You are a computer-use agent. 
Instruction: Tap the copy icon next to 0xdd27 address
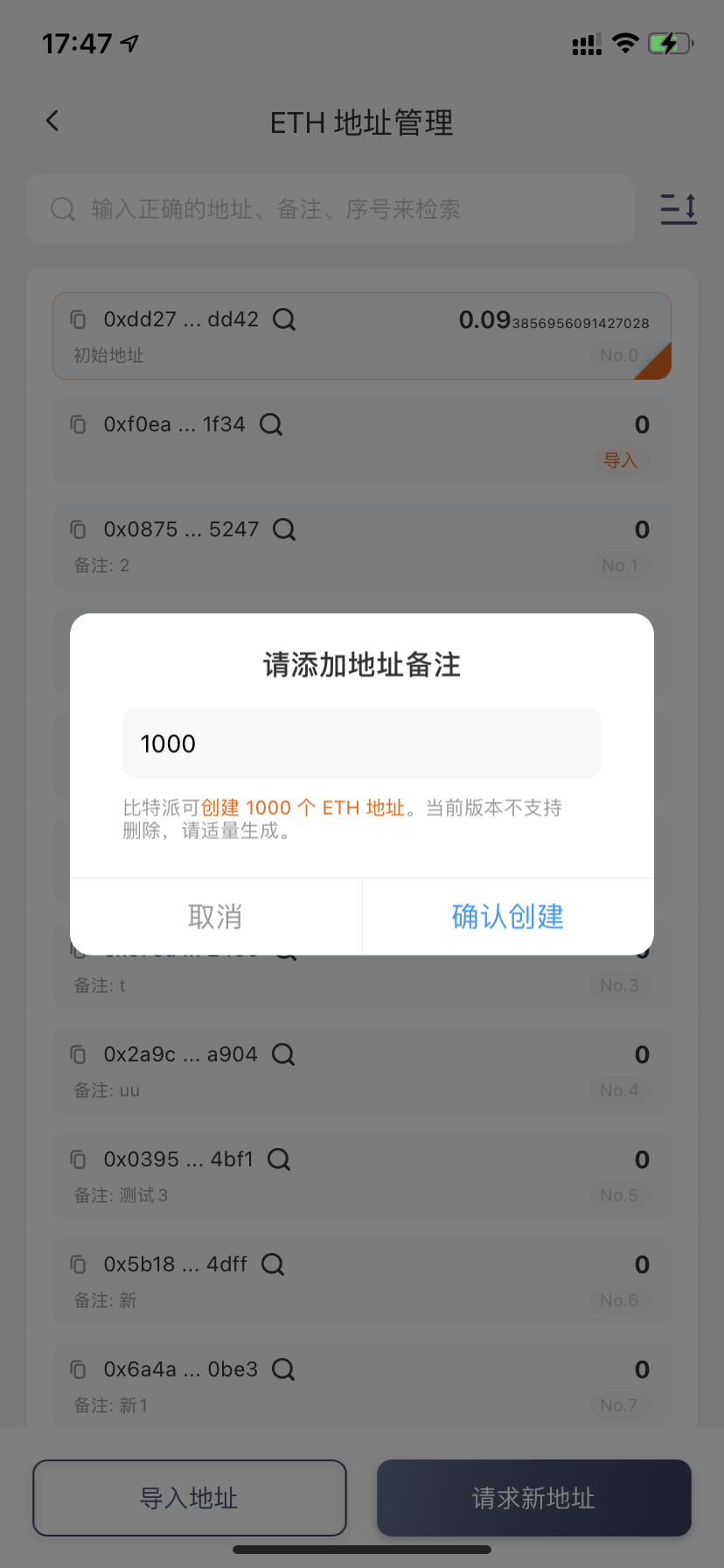coord(78,319)
